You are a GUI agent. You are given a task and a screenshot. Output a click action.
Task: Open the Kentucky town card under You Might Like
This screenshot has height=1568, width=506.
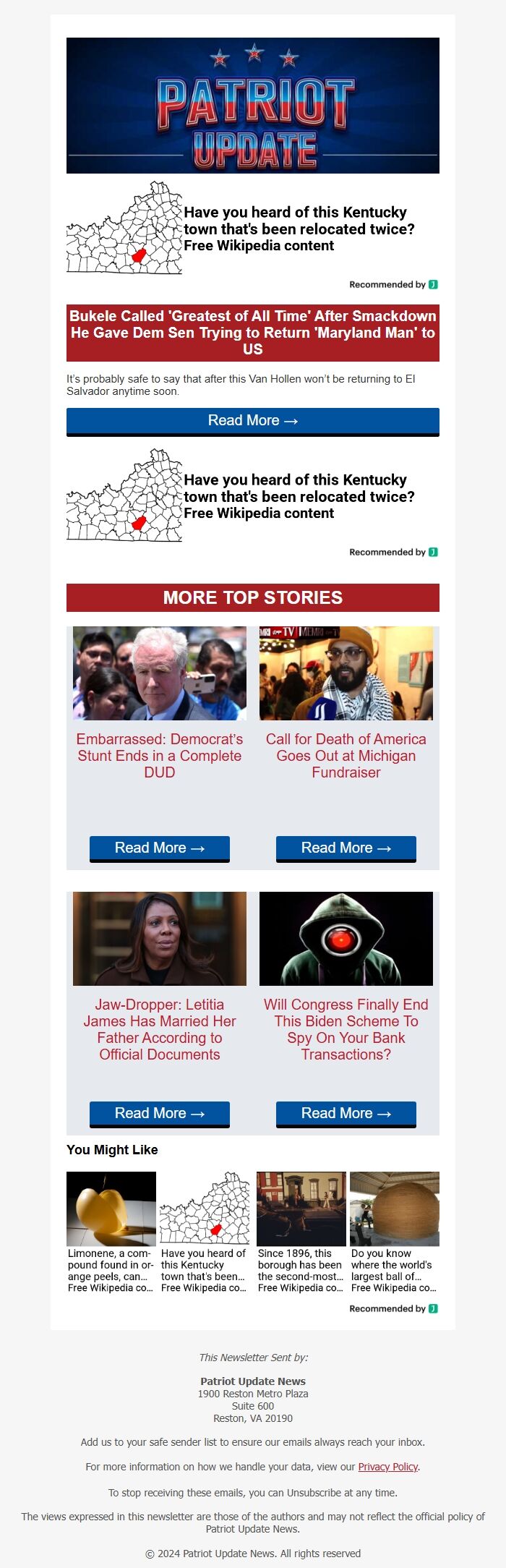click(204, 1232)
